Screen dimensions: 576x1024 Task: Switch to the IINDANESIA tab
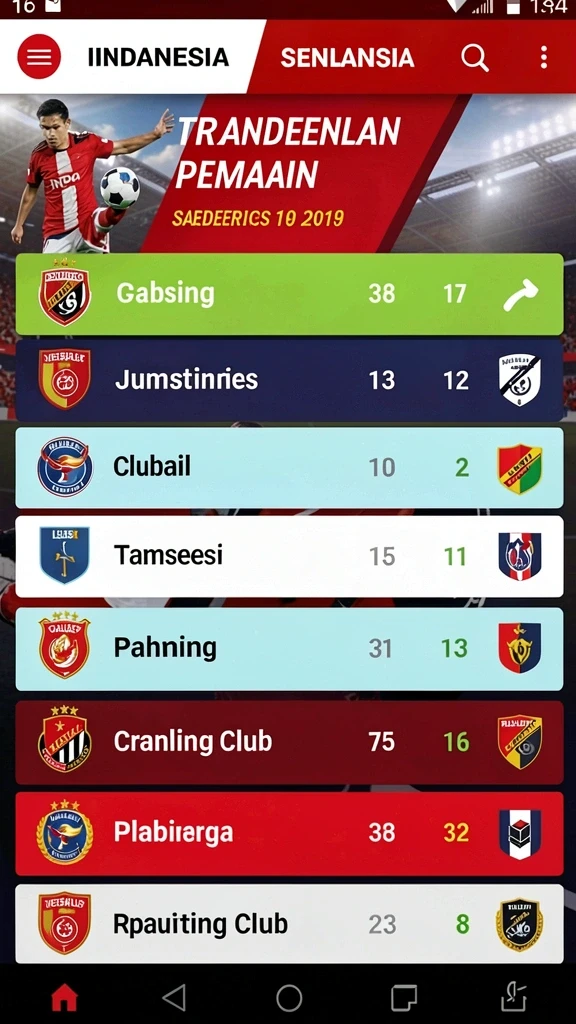coord(158,57)
